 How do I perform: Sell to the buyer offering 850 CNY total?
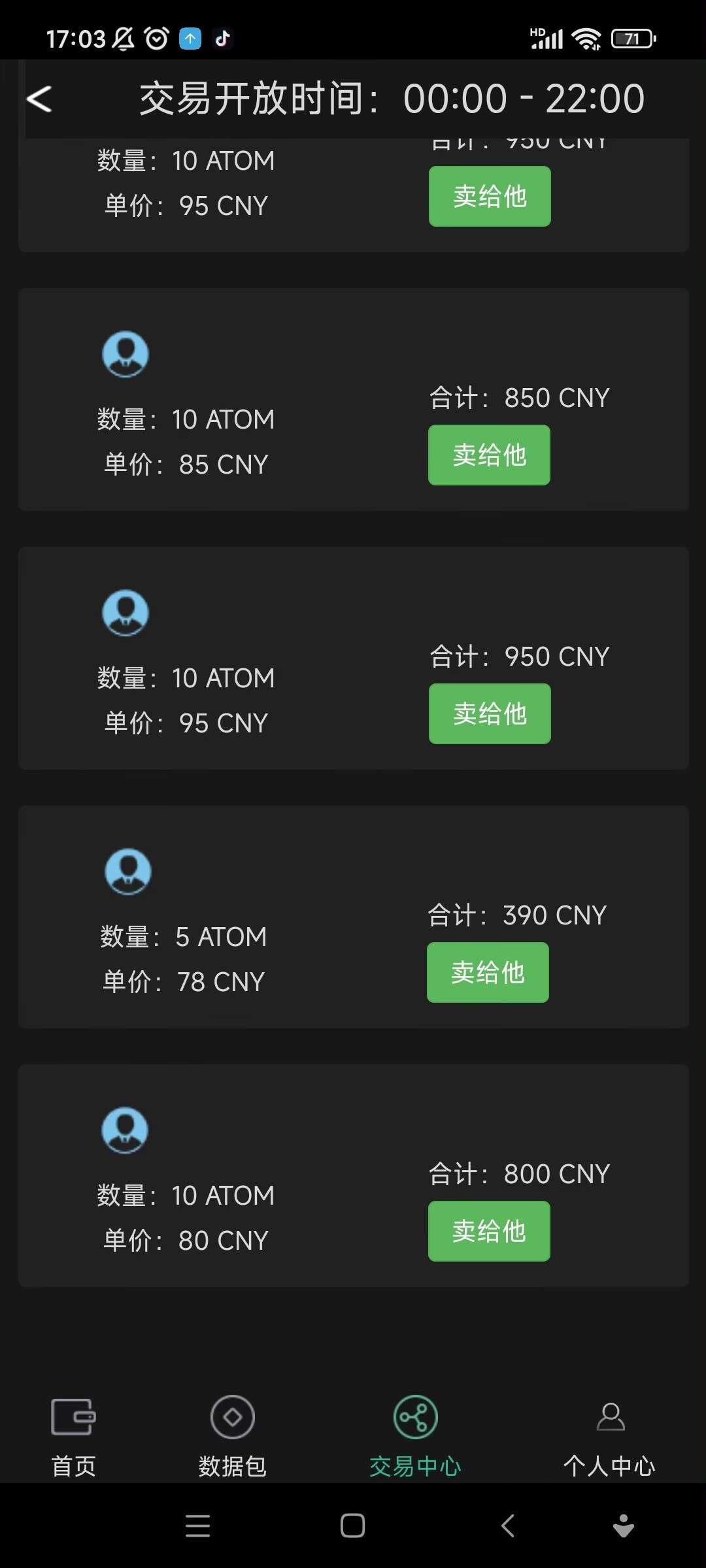tap(489, 455)
